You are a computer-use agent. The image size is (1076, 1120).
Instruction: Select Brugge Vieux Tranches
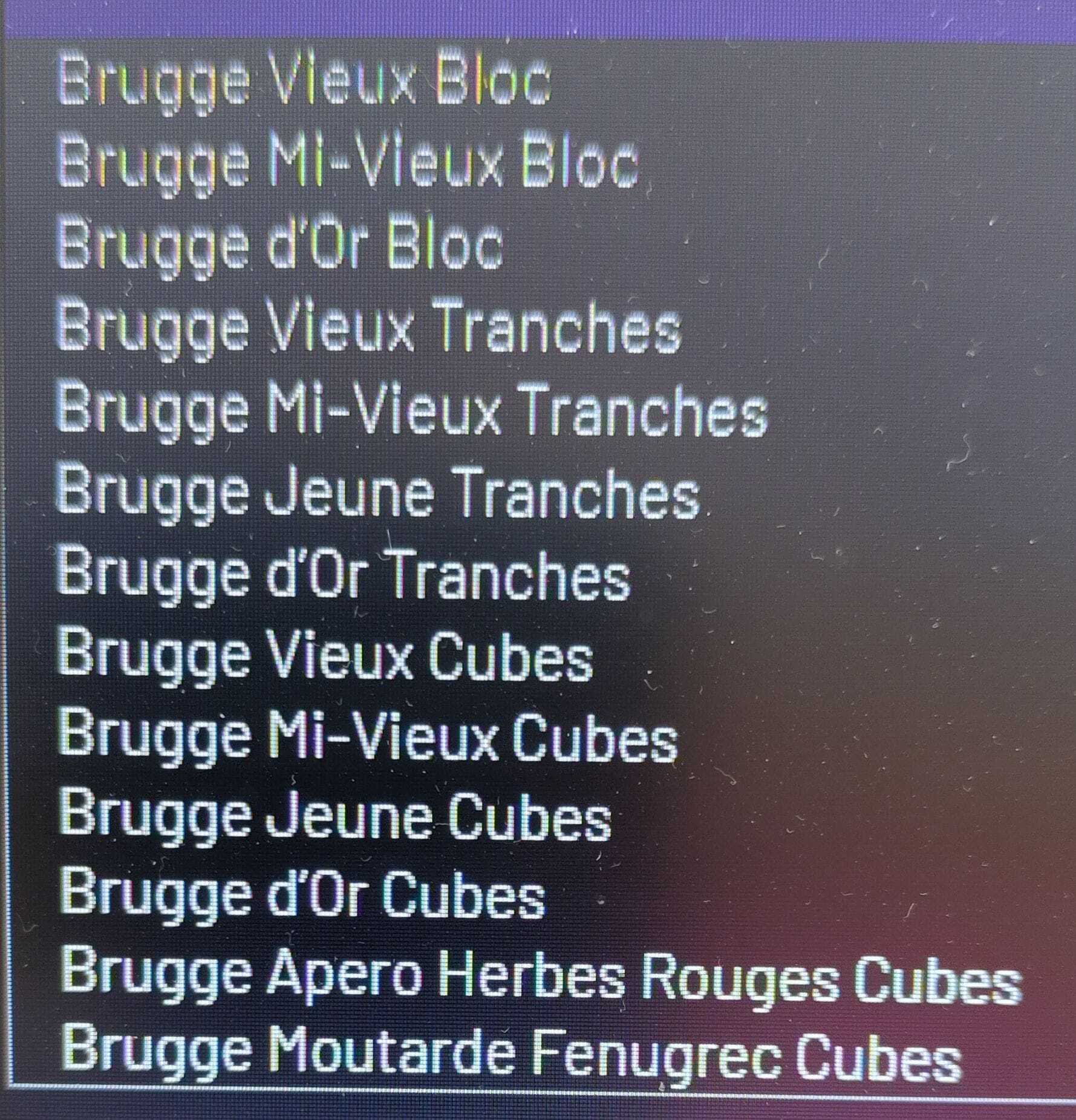click(369, 327)
